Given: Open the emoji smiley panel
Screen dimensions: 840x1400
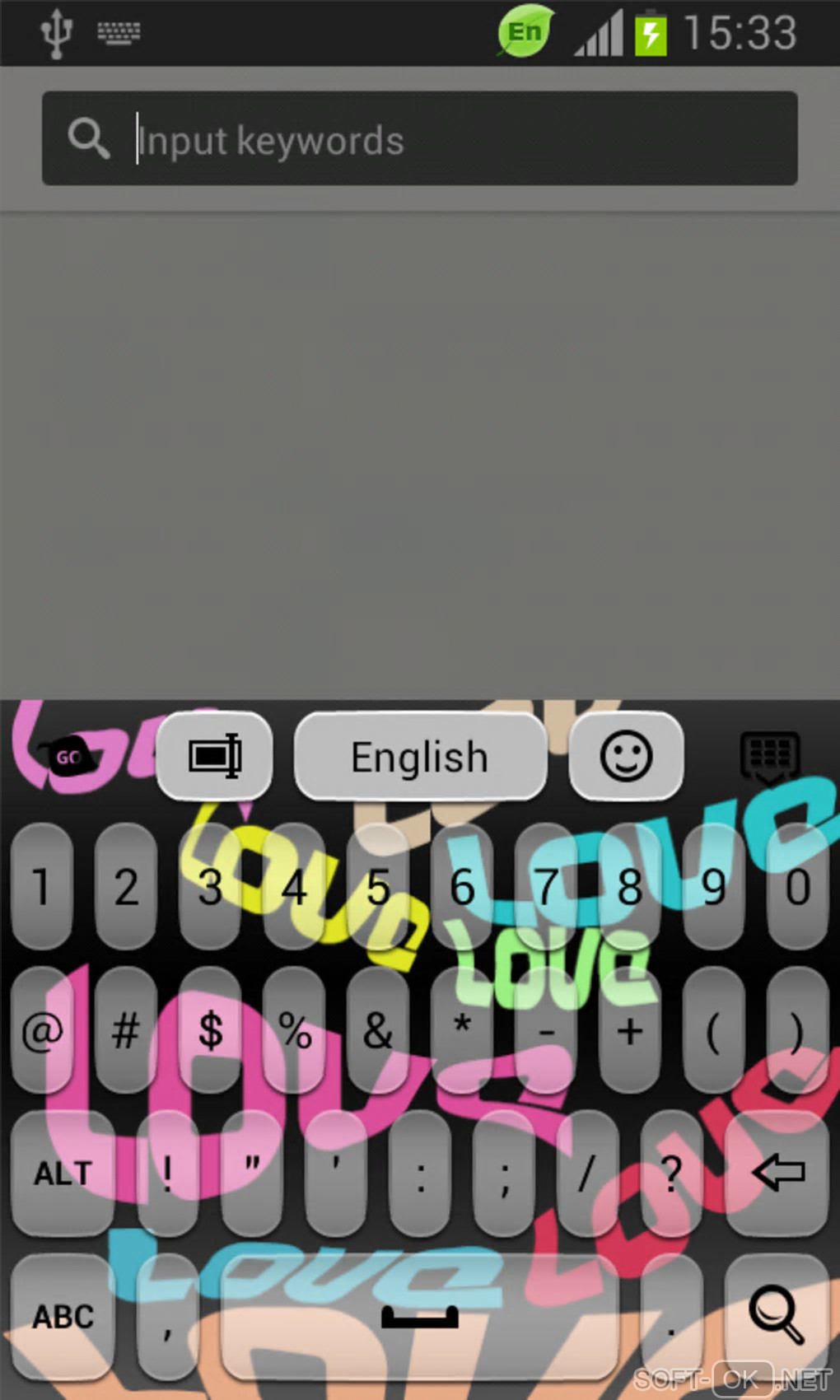Looking at the screenshot, I should pyautogui.click(x=626, y=755).
